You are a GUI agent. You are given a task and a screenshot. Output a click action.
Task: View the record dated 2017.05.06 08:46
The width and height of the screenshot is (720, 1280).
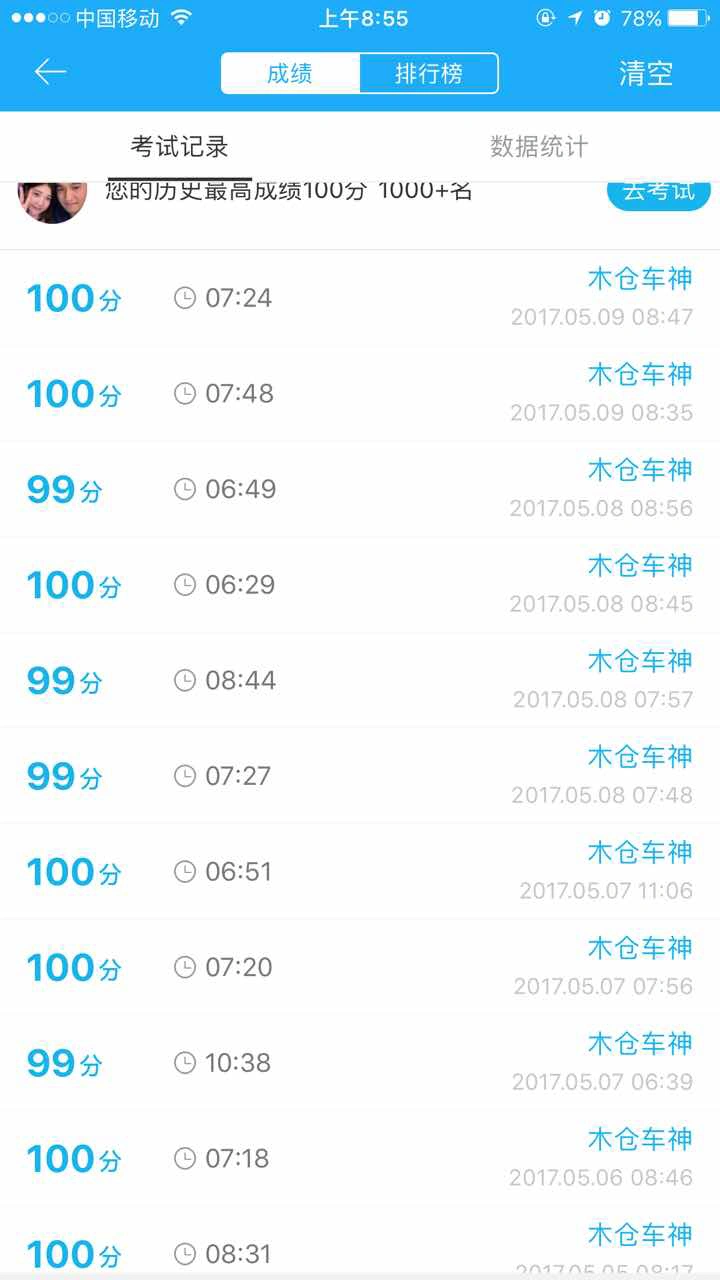[360, 1159]
